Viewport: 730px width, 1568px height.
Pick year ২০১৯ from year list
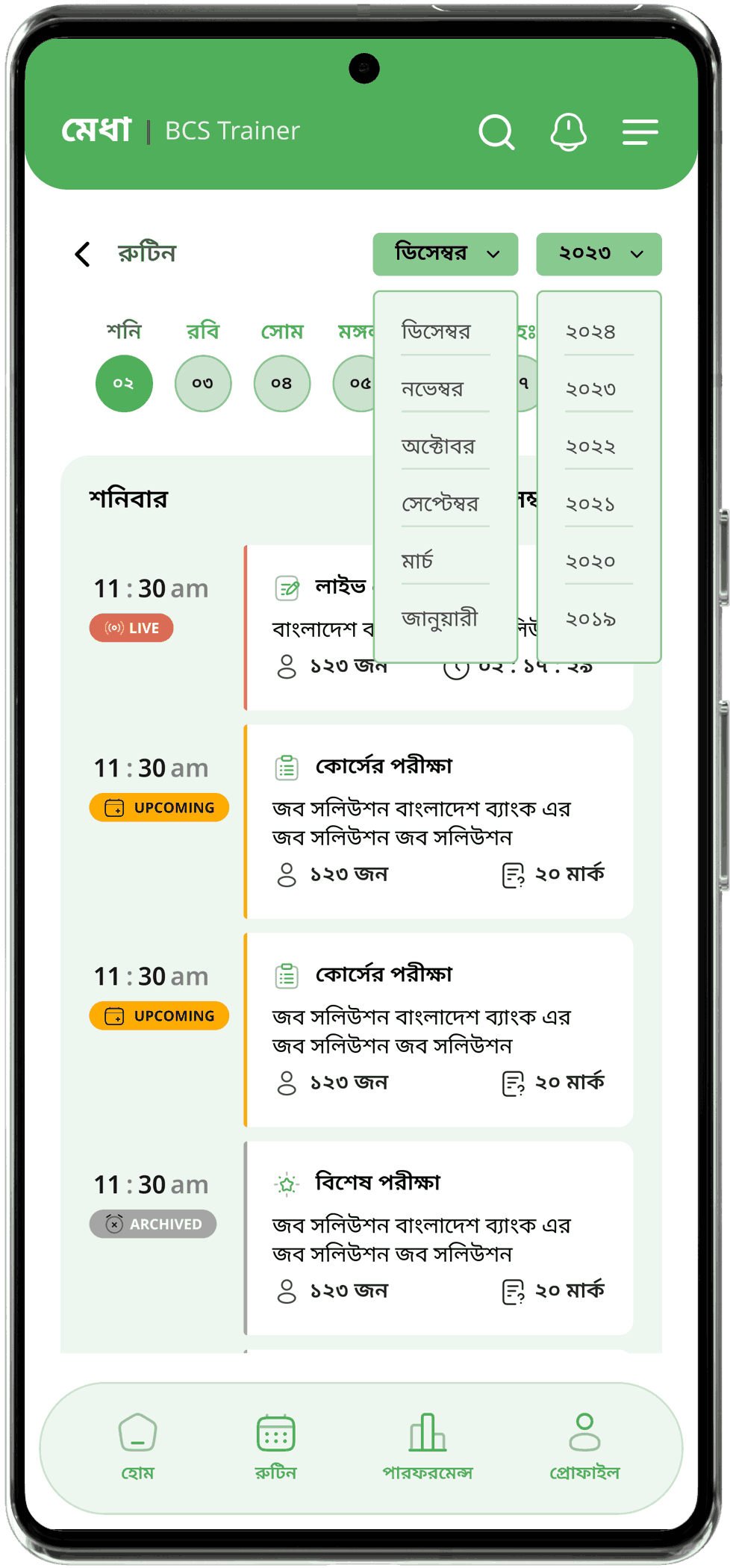[x=591, y=619]
